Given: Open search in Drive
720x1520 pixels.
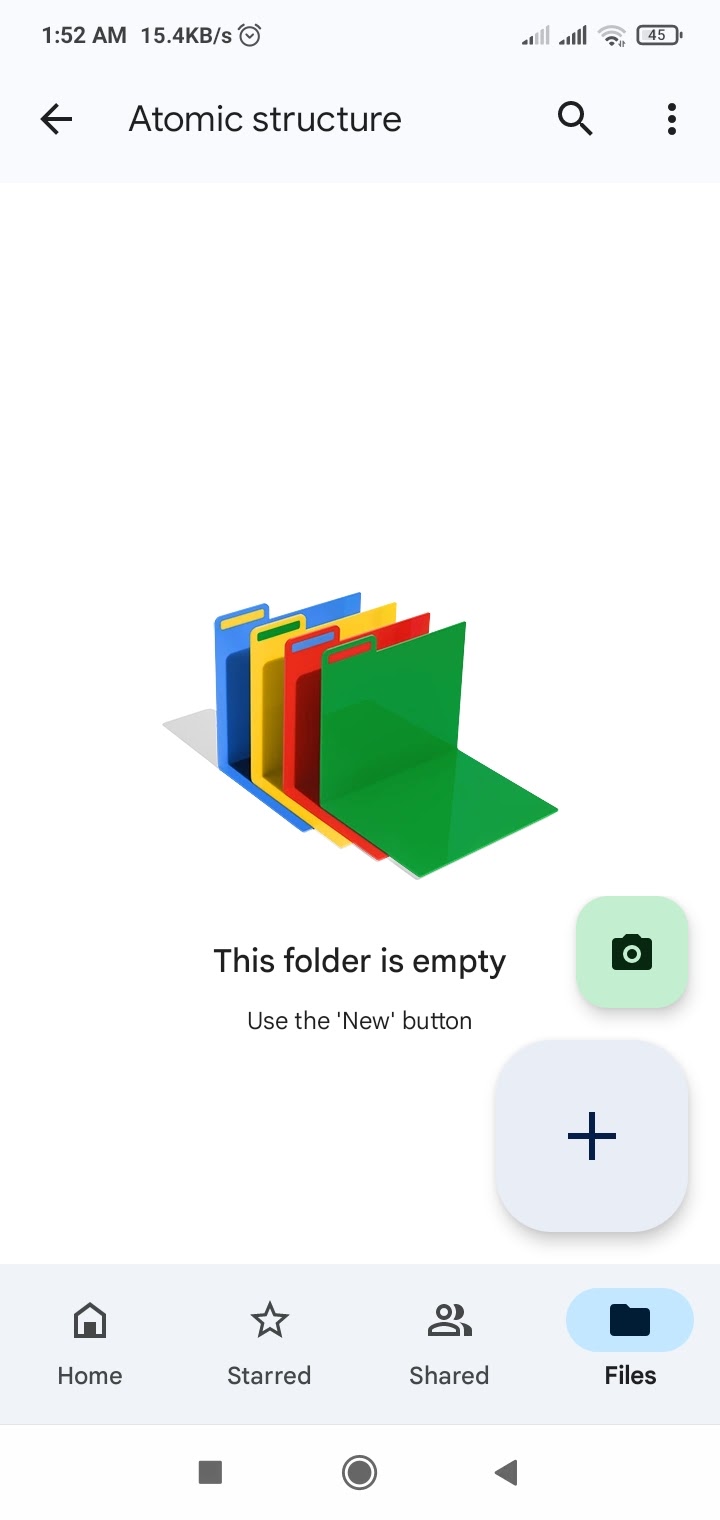Looking at the screenshot, I should click(x=575, y=119).
